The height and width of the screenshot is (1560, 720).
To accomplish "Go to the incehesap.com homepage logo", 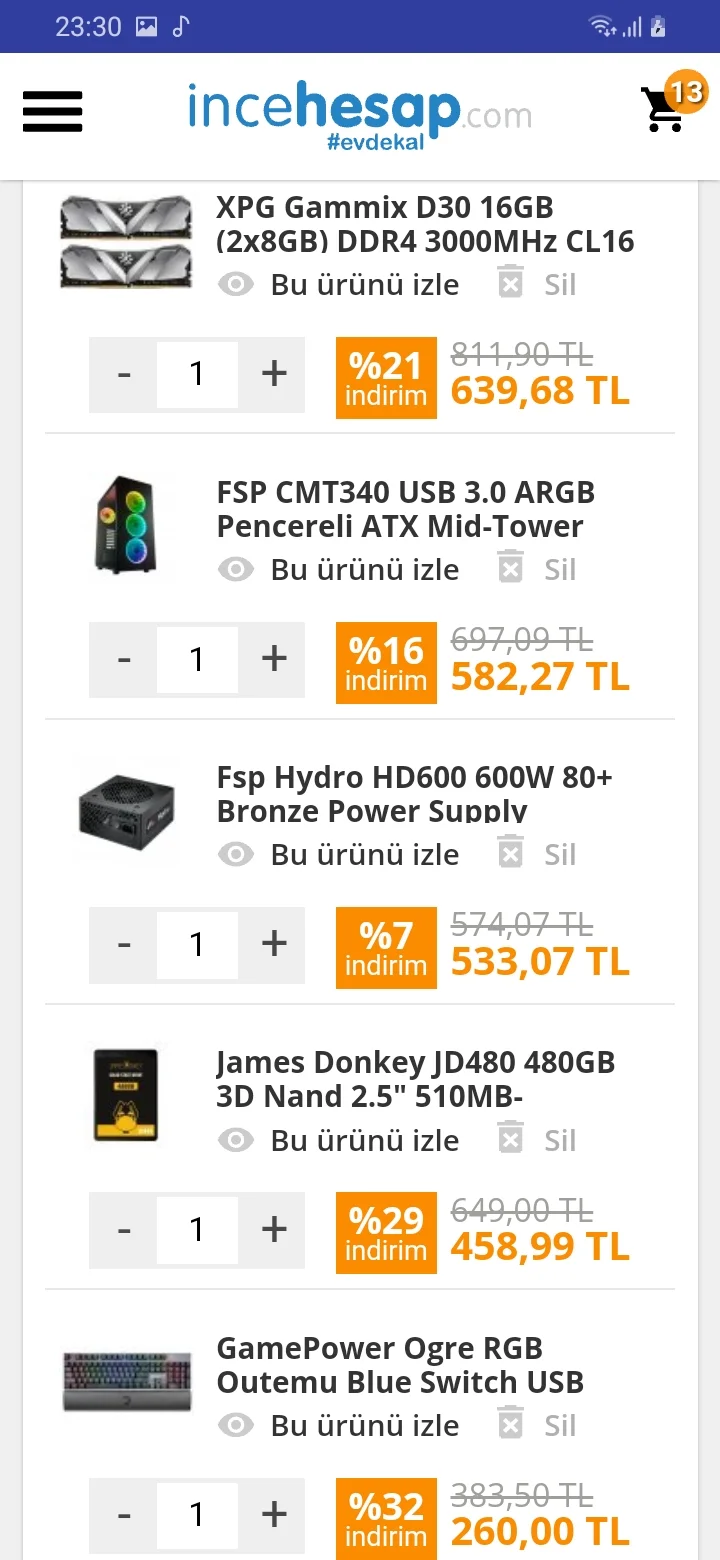I will click(x=359, y=113).
